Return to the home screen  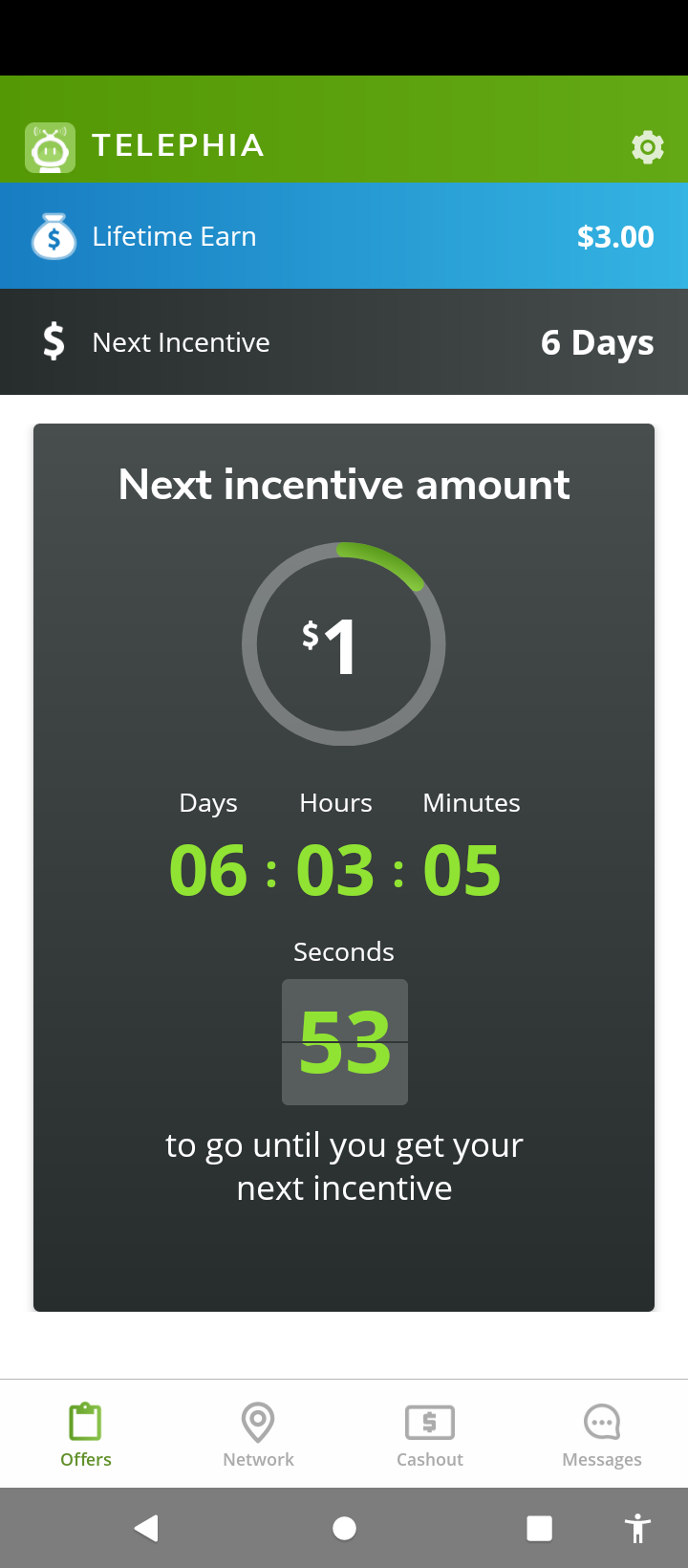point(344,1528)
